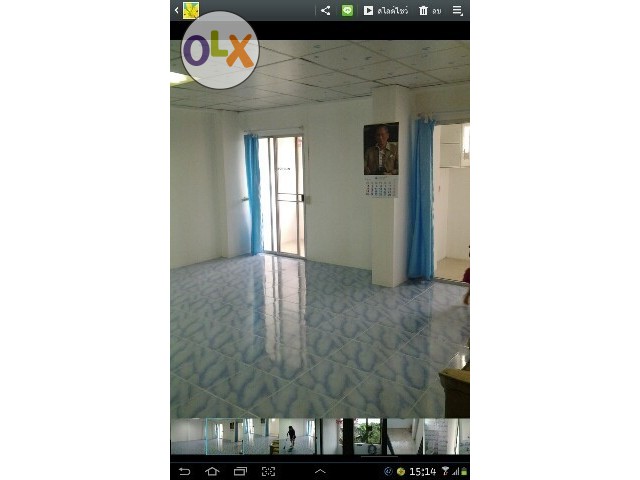Viewport: 640px width, 480px height.
Task: Open the thumbnail of person mopping
Action: (290, 436)
